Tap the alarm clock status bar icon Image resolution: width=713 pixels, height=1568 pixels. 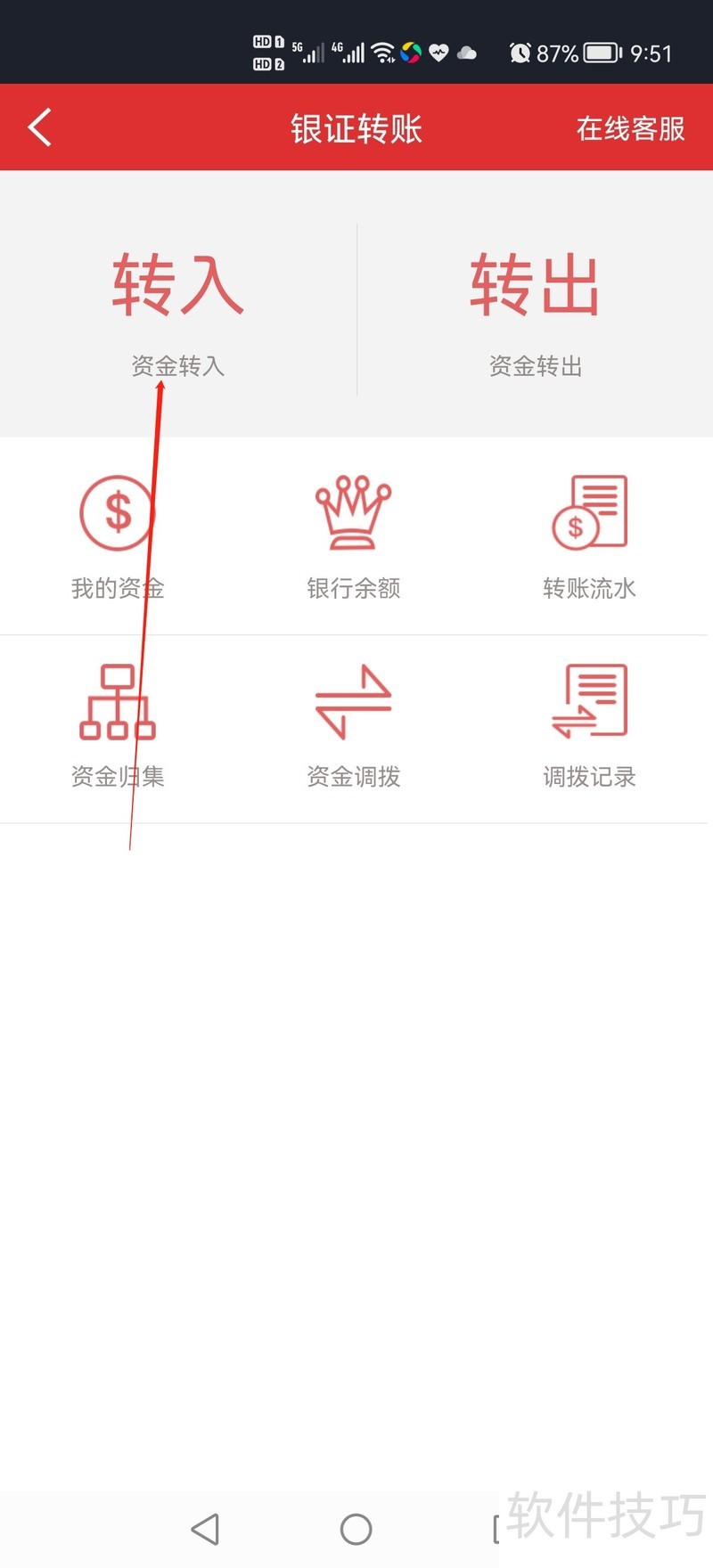coord(520,52)
